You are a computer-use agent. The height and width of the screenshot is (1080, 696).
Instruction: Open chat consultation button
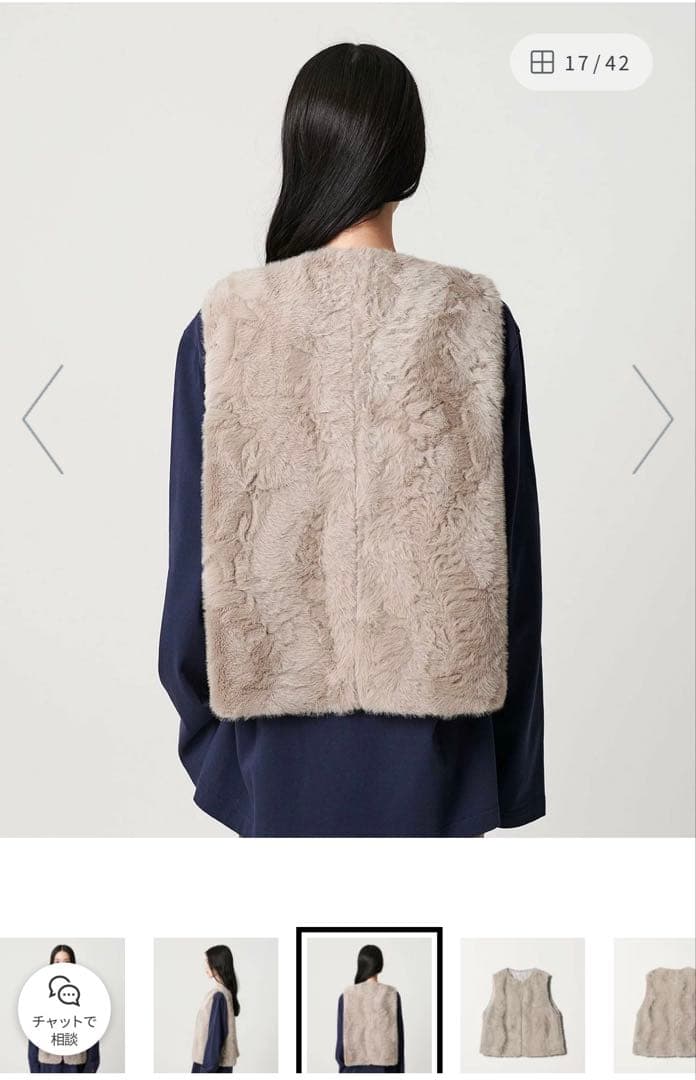coord(64,1008)
